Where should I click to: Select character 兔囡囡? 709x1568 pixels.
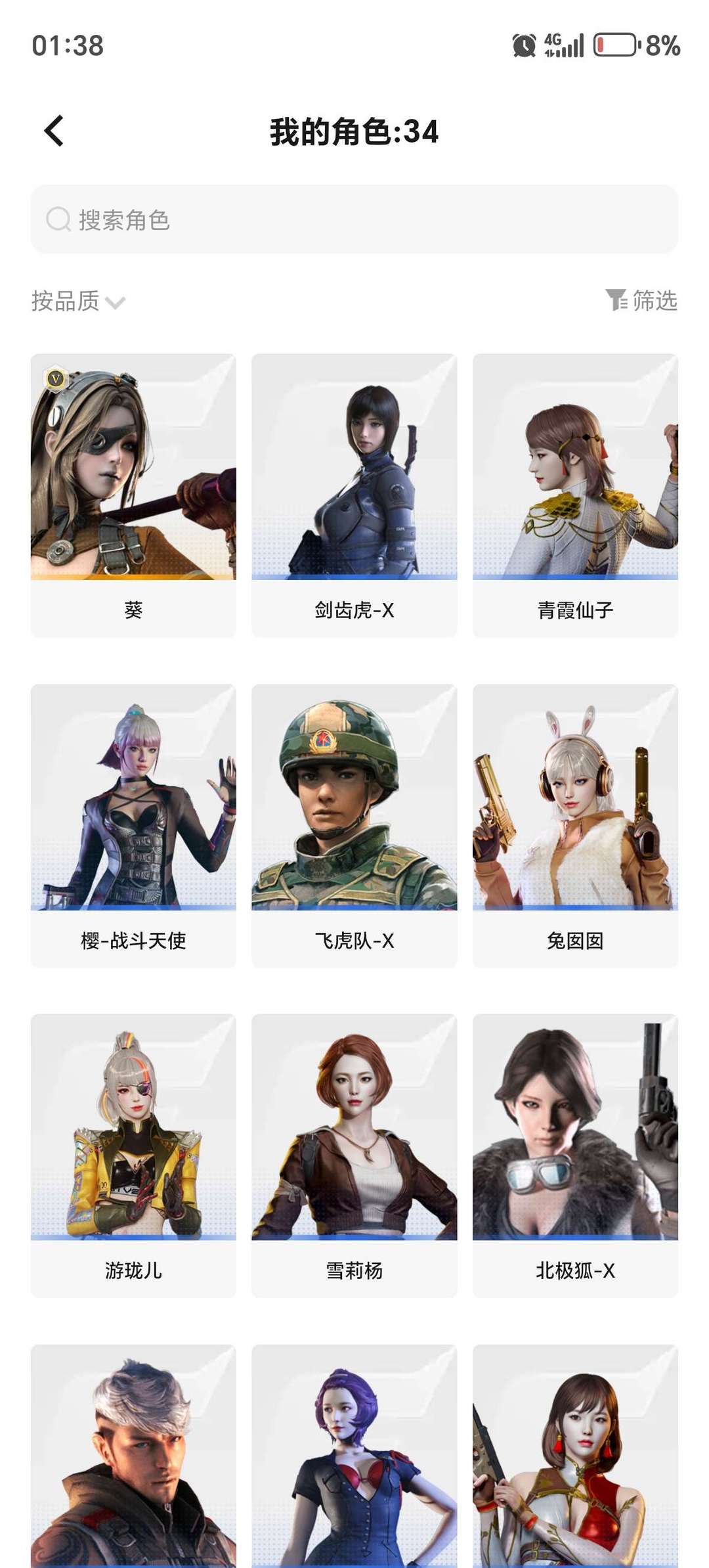[x=574, y=821]
